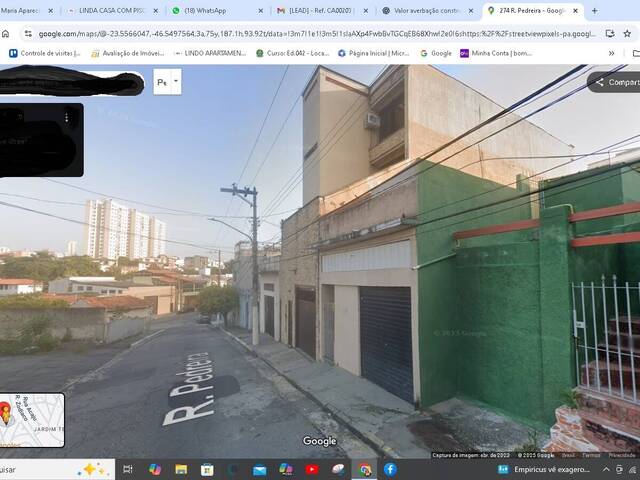Image resolution: width=640 pixels, height=480 pixels.
Task: Focus the google.com/maps address bar
Action: coord(300,33)
